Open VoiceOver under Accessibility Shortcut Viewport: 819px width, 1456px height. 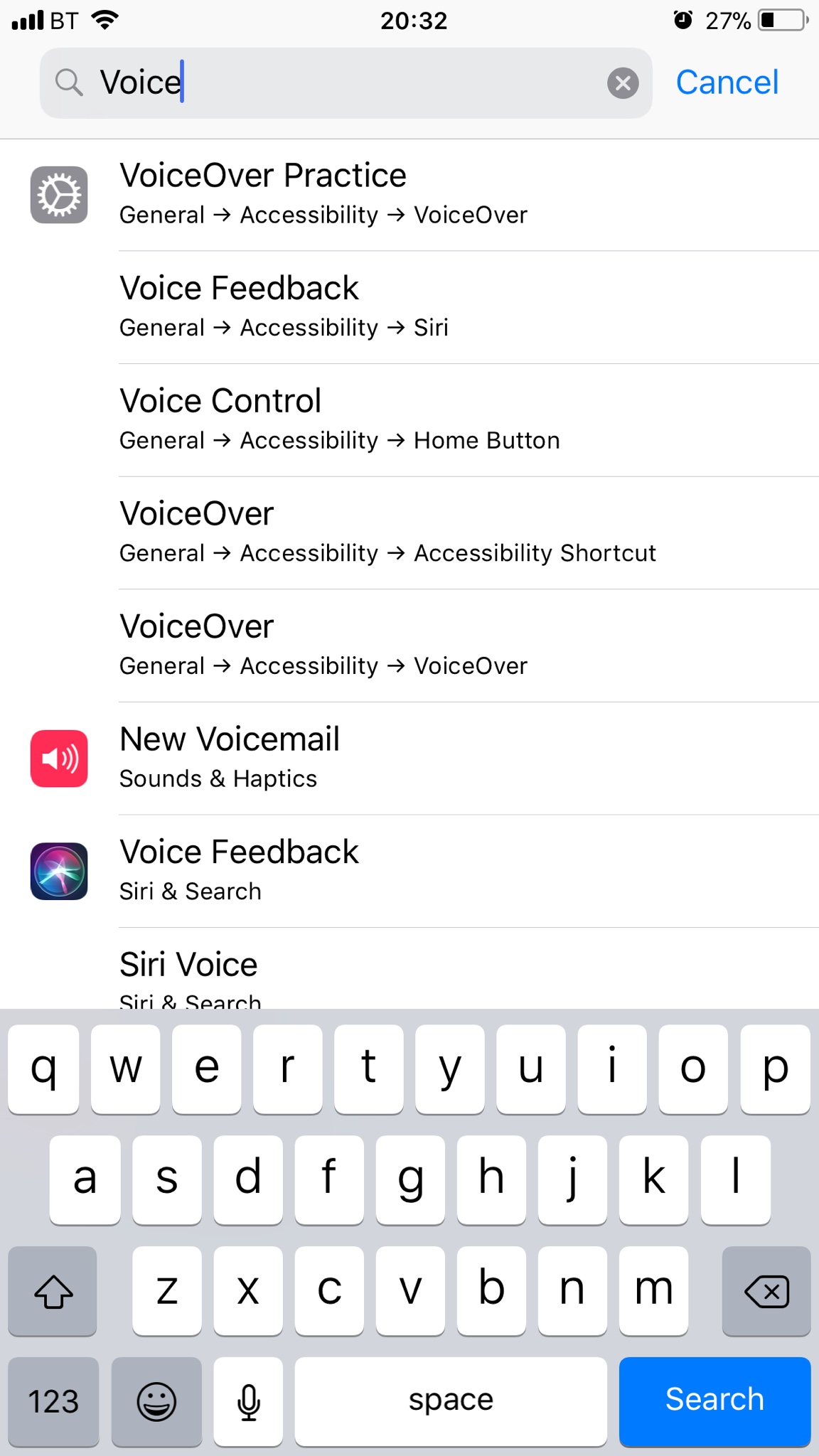tap(409, 532)
